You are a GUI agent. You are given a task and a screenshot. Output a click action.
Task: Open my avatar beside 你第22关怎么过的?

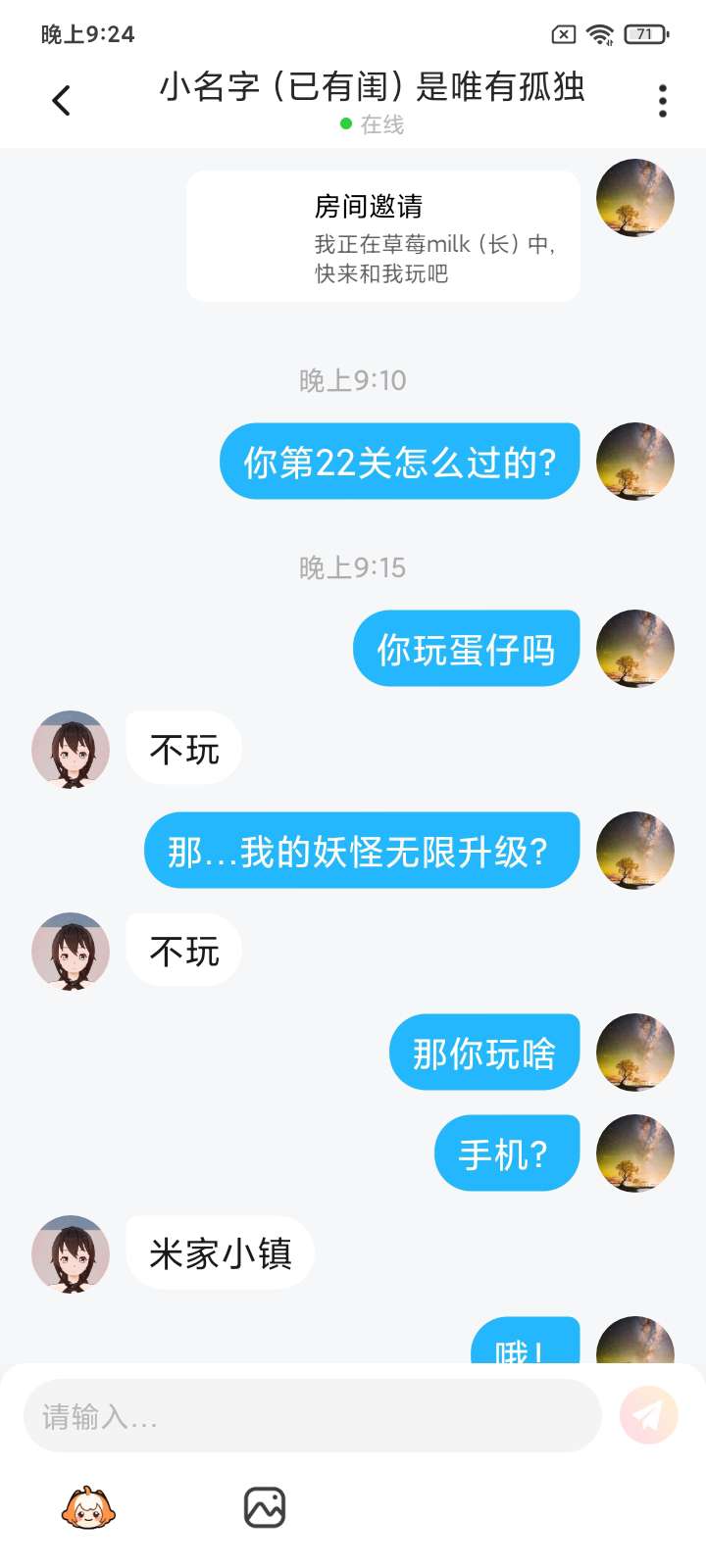click(x=635, y=462)
